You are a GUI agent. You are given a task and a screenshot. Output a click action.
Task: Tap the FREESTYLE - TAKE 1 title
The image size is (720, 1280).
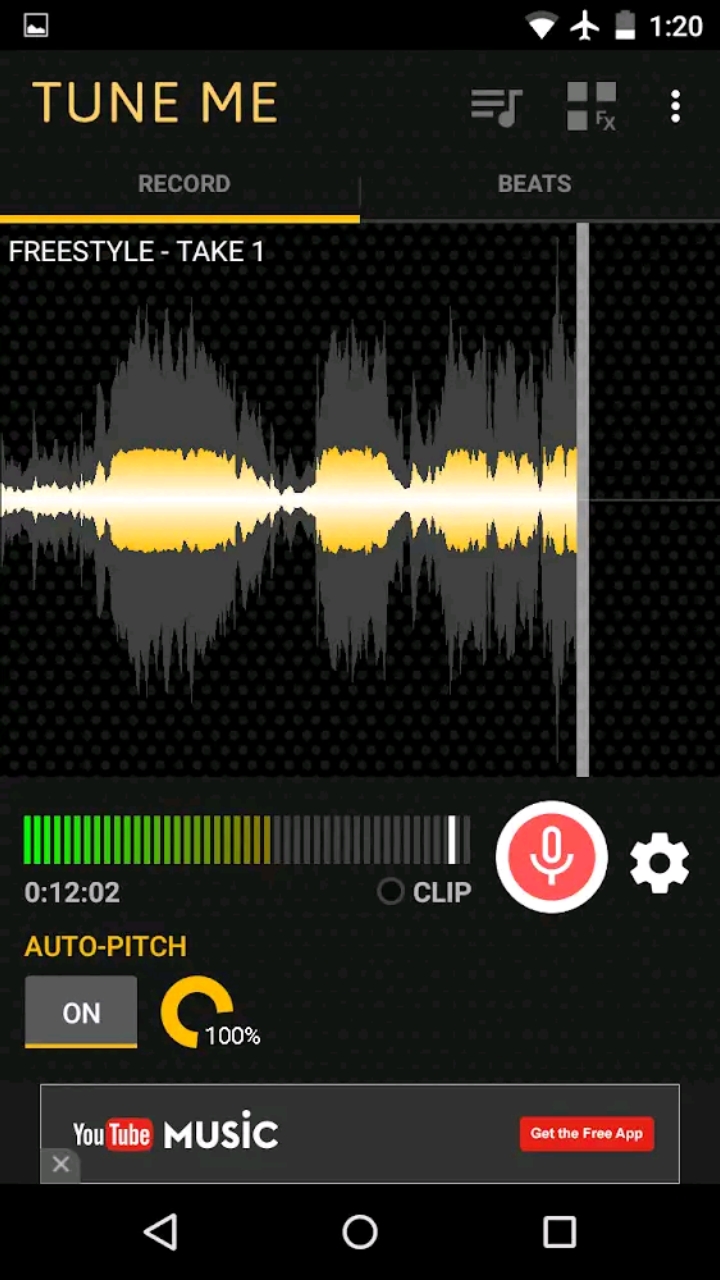point(136,251)
